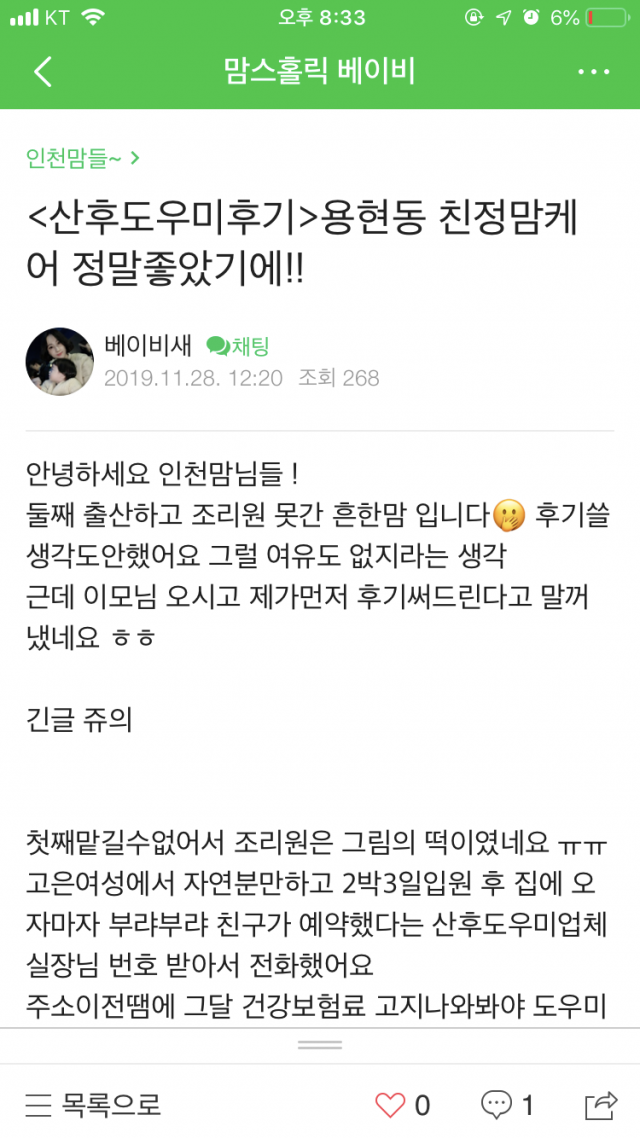The image size is (640, 1138).
Task: Start a chat via 채팅 button
Action: coord(238,346)
